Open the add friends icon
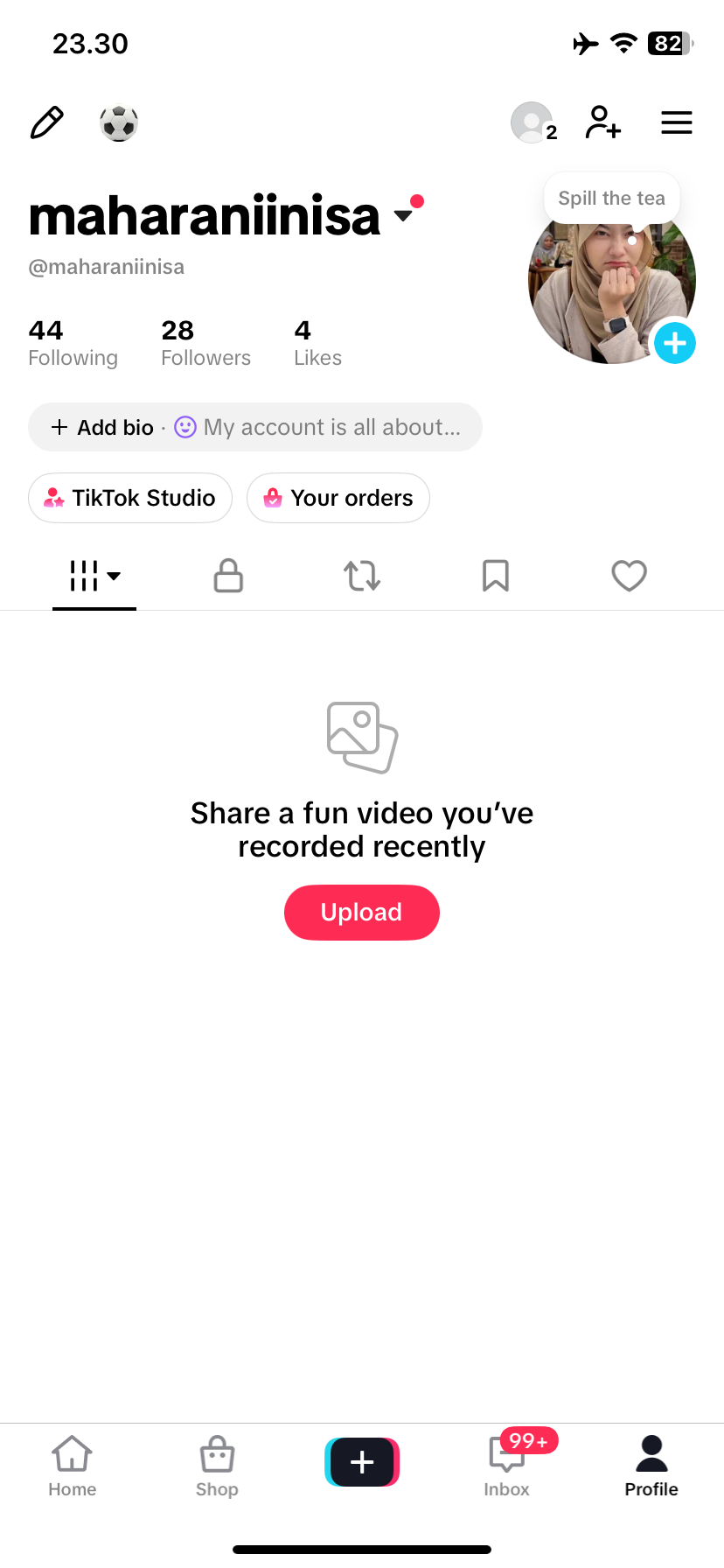Screen dimensions: 724x1568 coord(603,122)
